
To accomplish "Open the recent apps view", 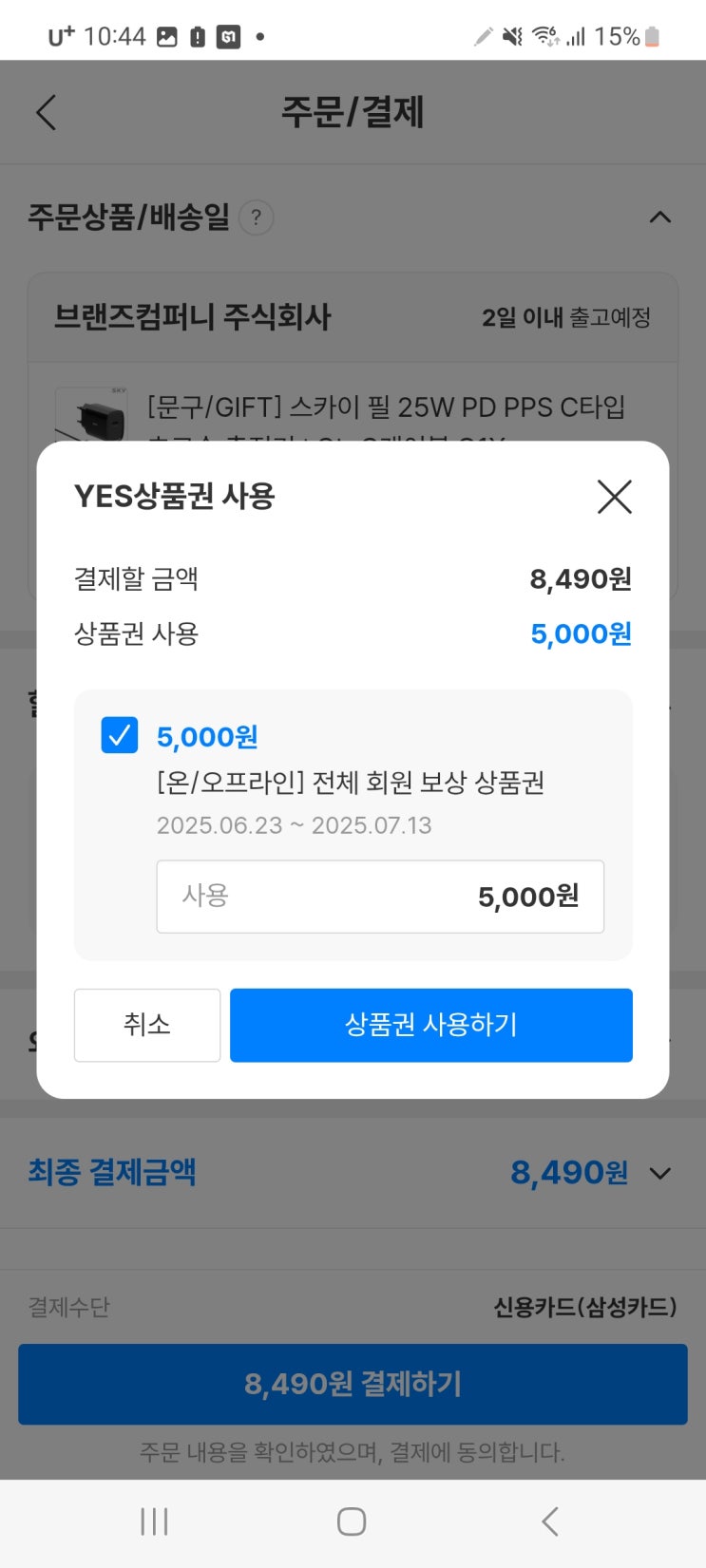I will point(154,1521).
